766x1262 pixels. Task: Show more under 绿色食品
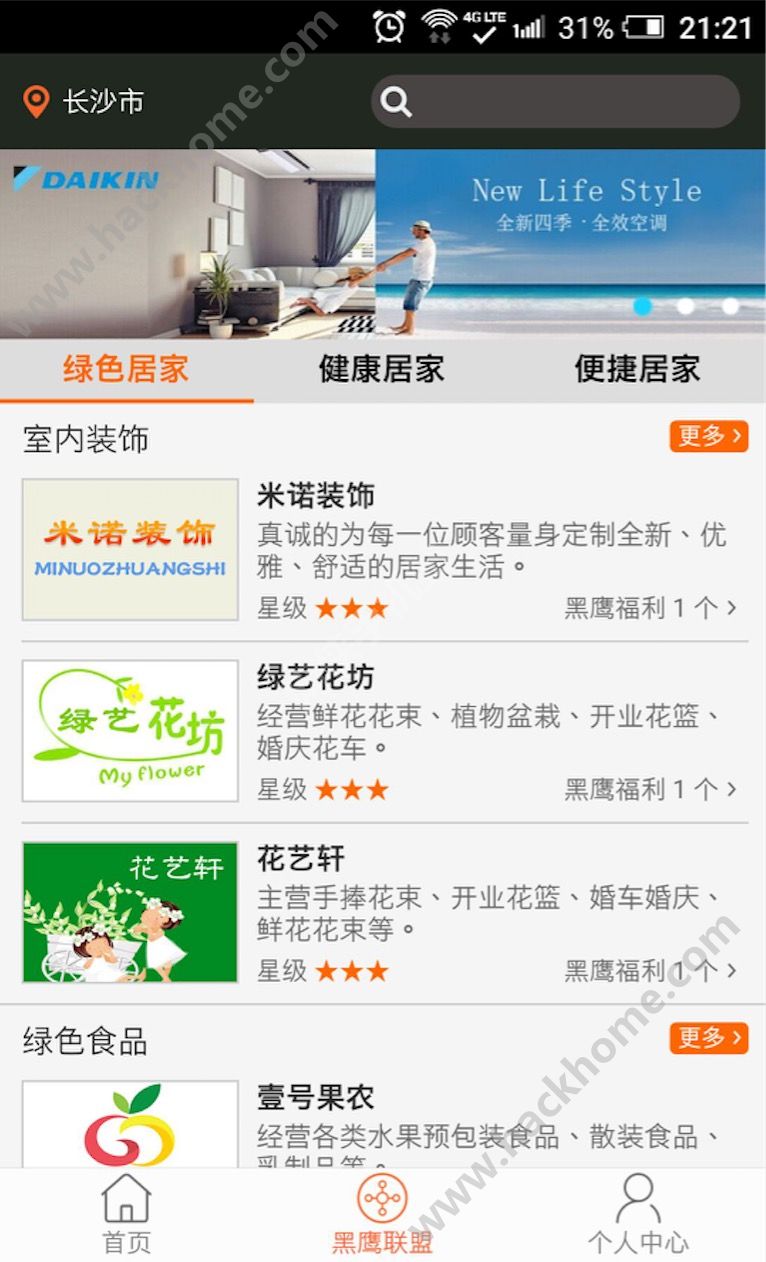[708, 1038]
